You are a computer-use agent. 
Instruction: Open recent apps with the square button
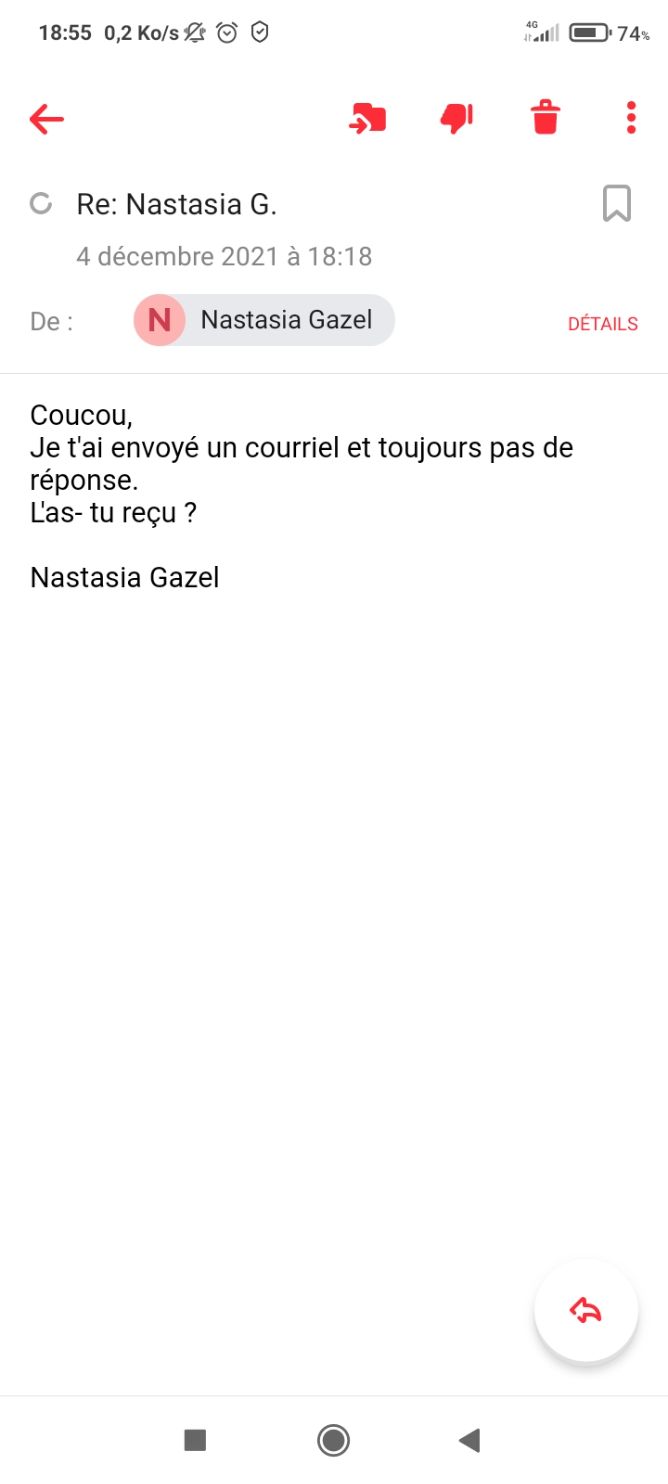pyautogui.click(x=195, y=1440)
